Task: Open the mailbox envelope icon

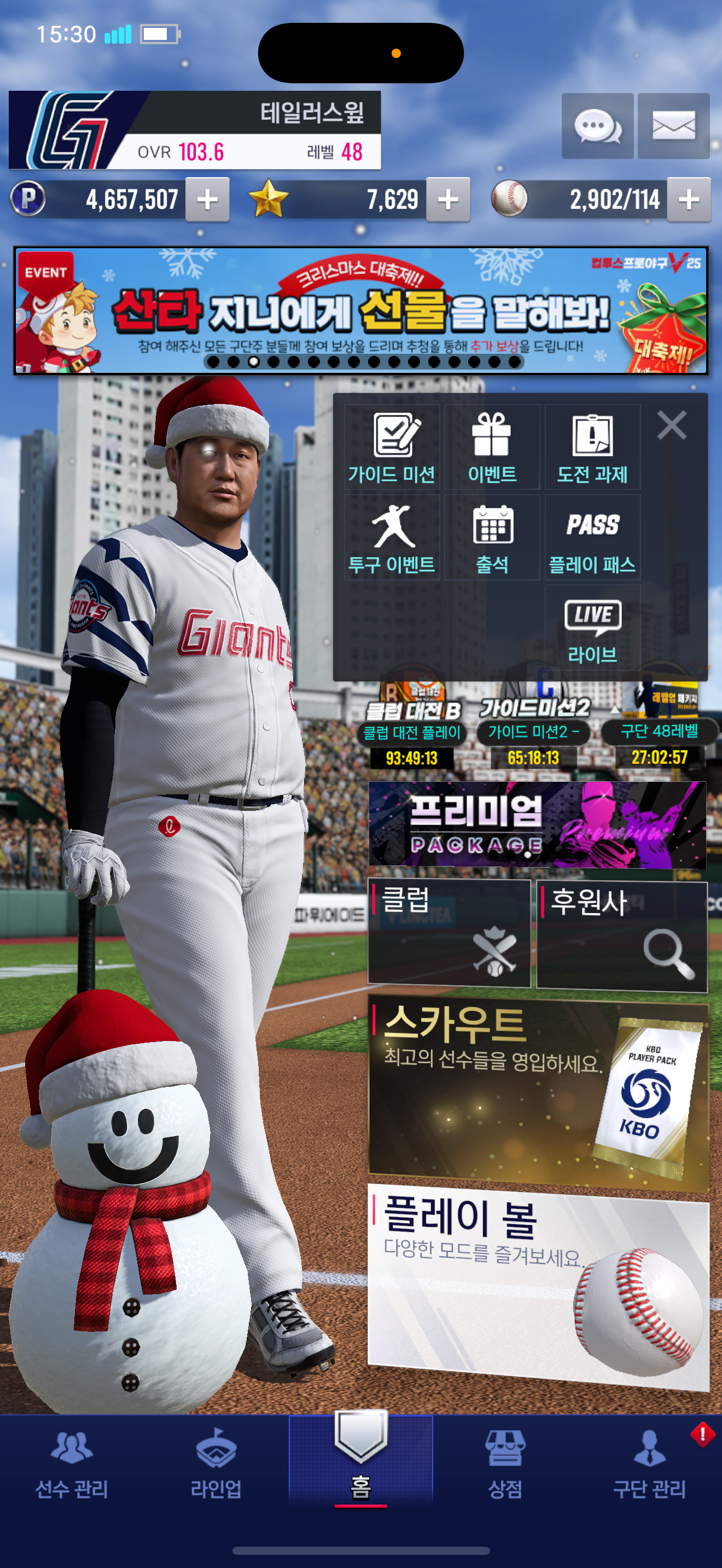Action: coord(673,126)
